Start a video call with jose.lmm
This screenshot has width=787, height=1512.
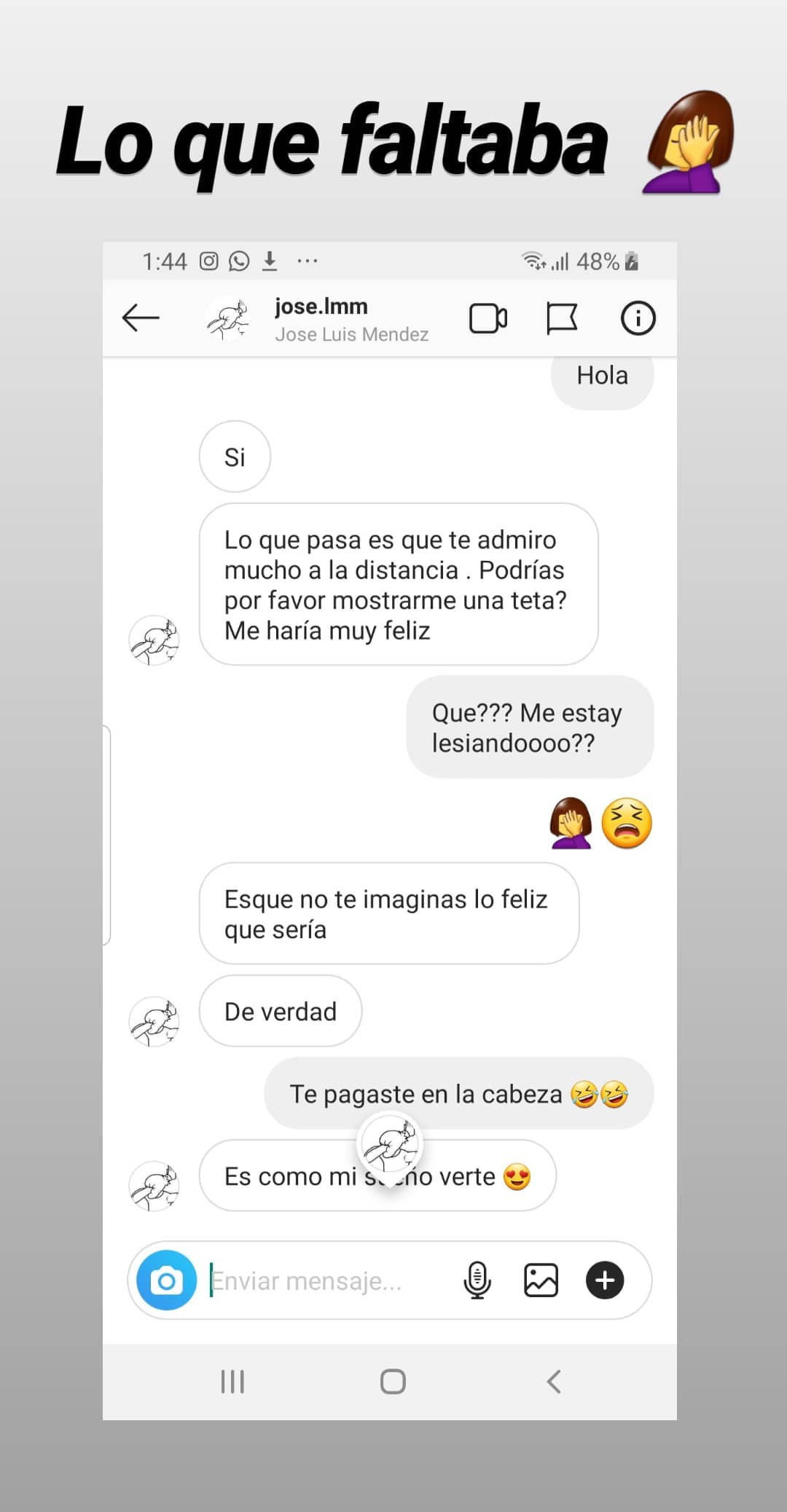[x=488, y=318]
